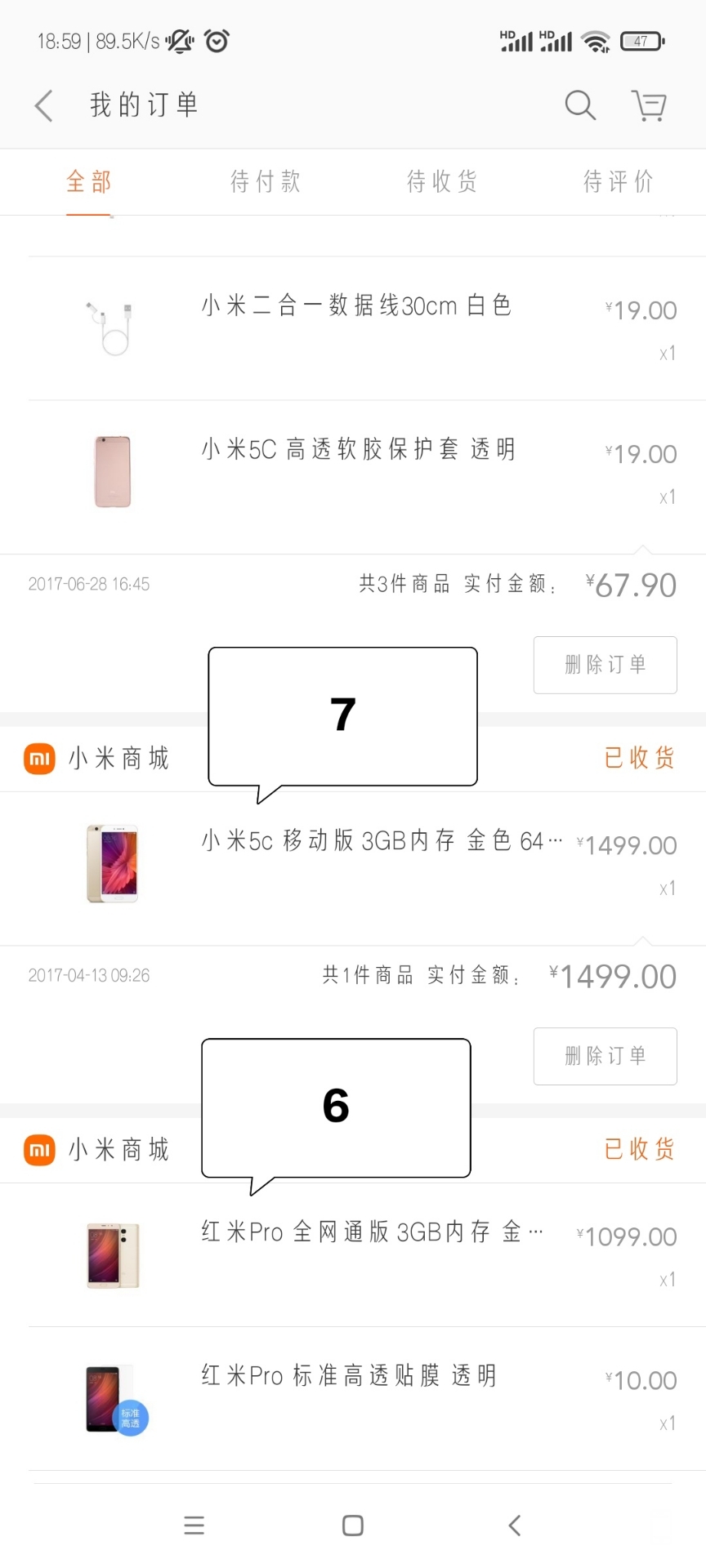Delete the order totaling ¥1499.00

(605, 1056)
